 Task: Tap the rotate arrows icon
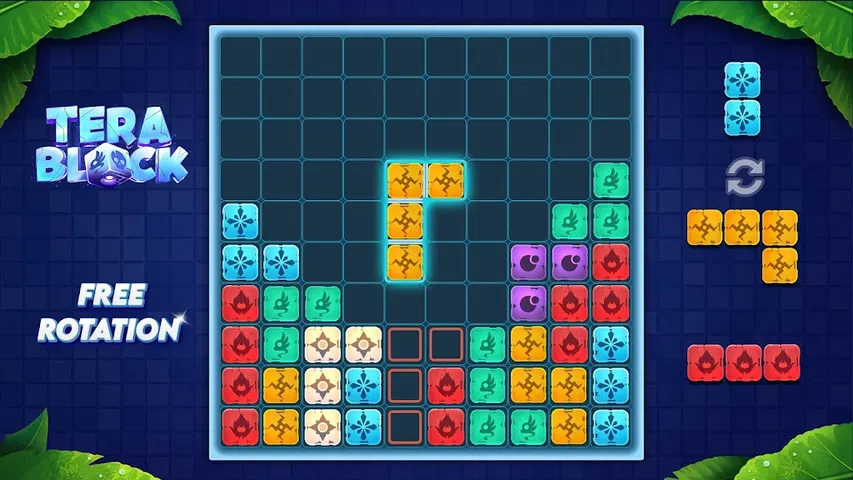[x=743, y=178]
